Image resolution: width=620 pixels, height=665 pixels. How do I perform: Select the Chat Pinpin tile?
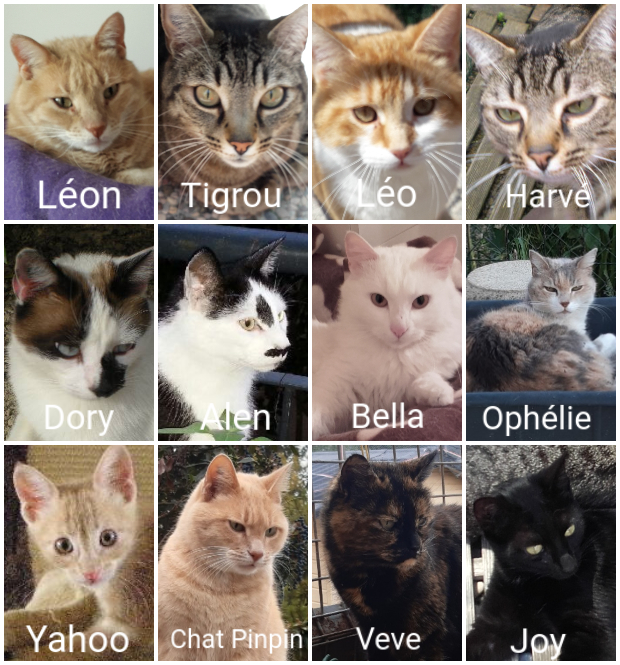click(233, 553)
